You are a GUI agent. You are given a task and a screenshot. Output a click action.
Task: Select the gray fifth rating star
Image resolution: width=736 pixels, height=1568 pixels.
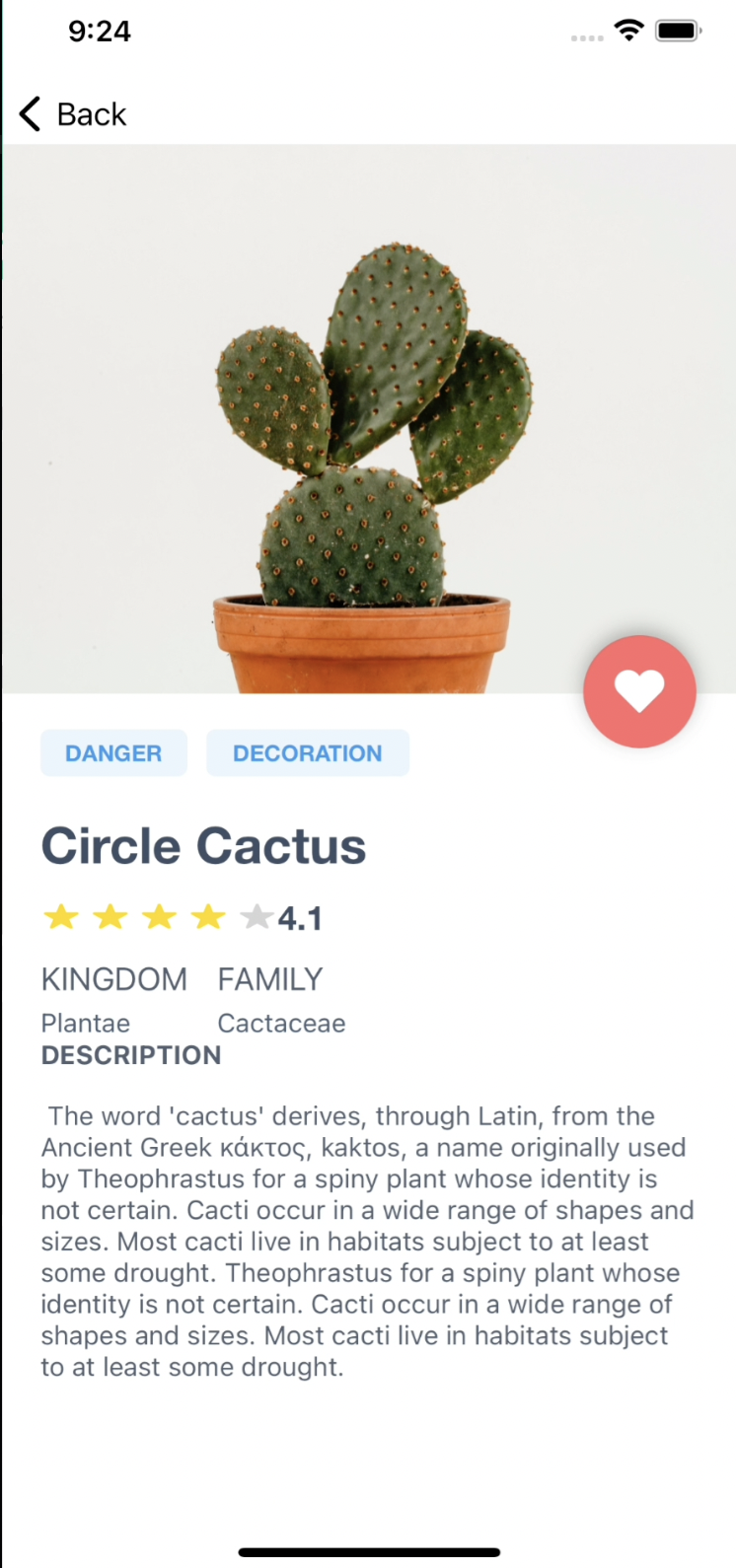tap(258, 916)
